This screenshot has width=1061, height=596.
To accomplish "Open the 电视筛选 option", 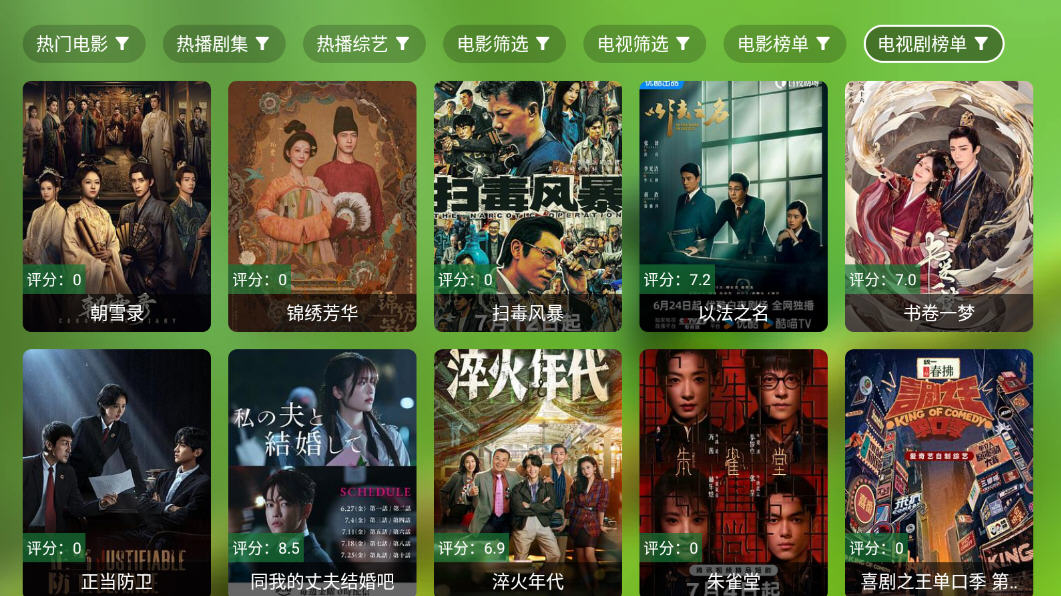I will tap(644, 44).
